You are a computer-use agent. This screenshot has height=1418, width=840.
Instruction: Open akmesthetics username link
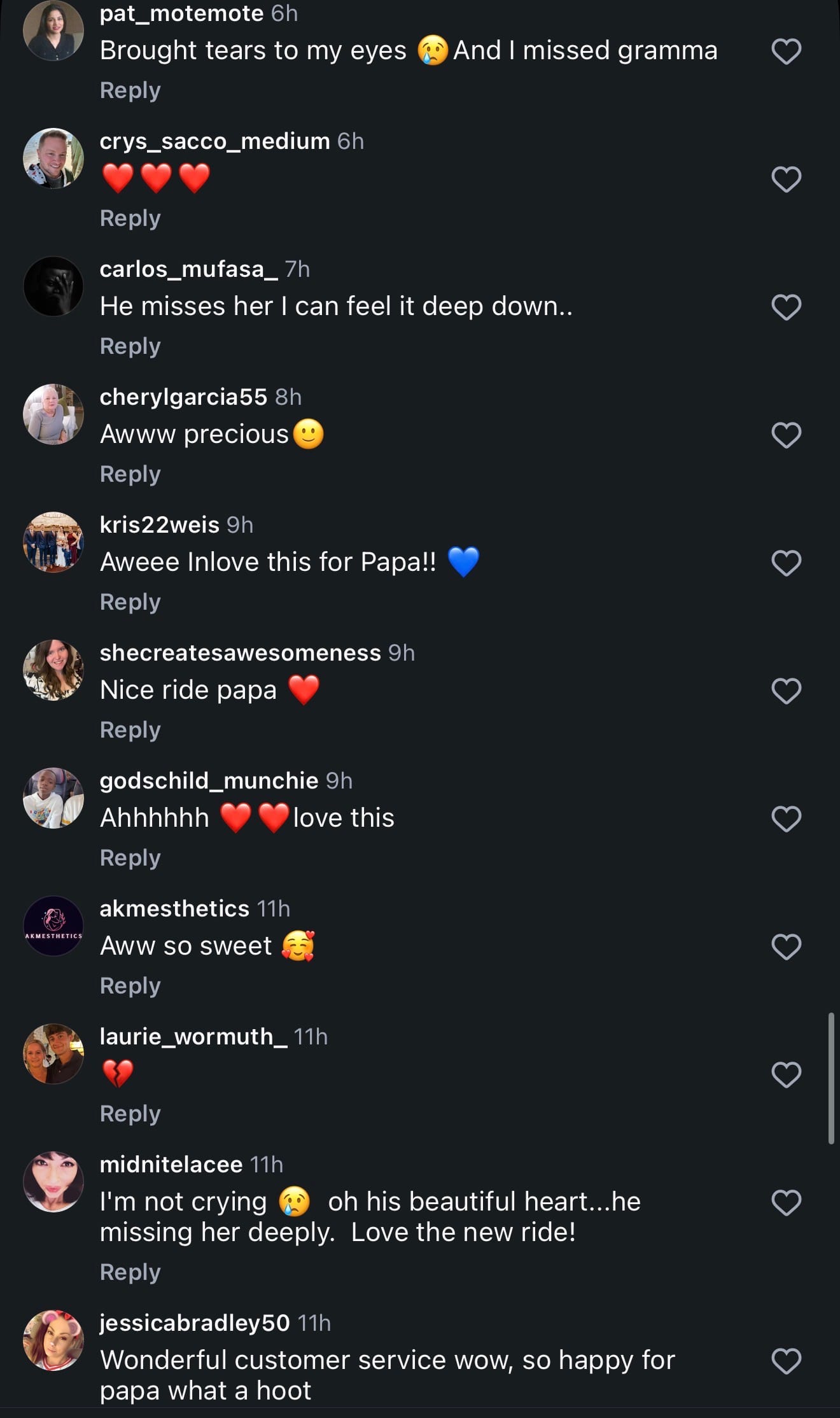174,909
